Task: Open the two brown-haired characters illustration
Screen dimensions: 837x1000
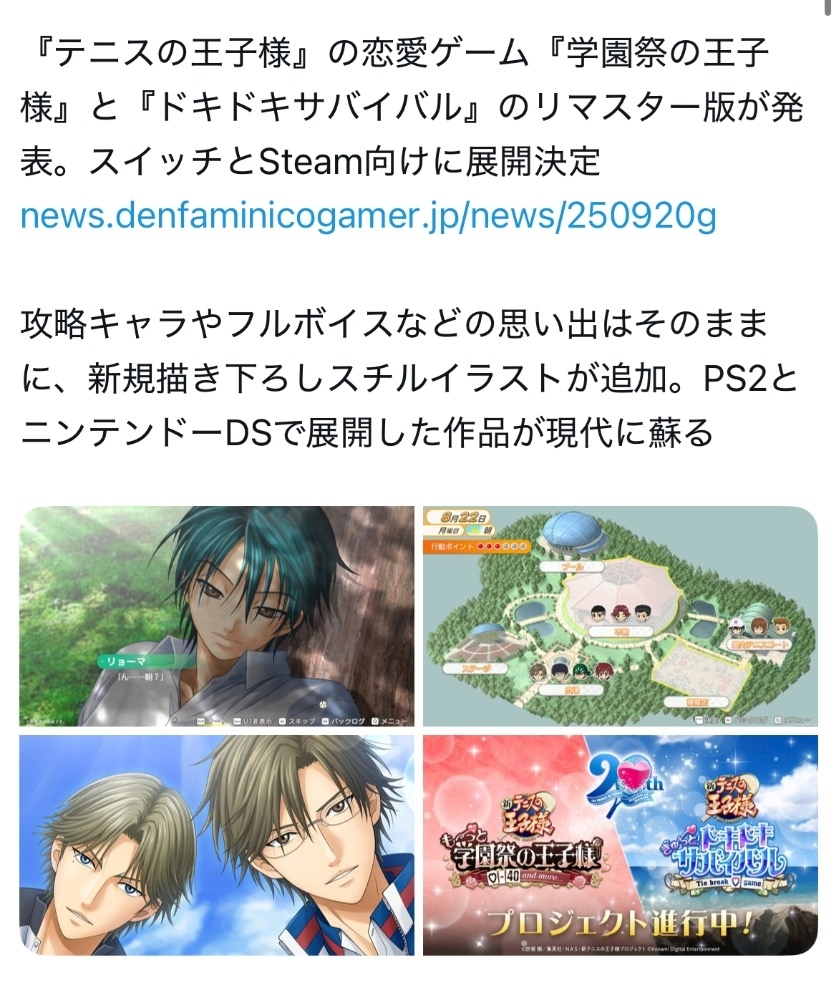Action: pyautogui.click(x=217, y=845)
